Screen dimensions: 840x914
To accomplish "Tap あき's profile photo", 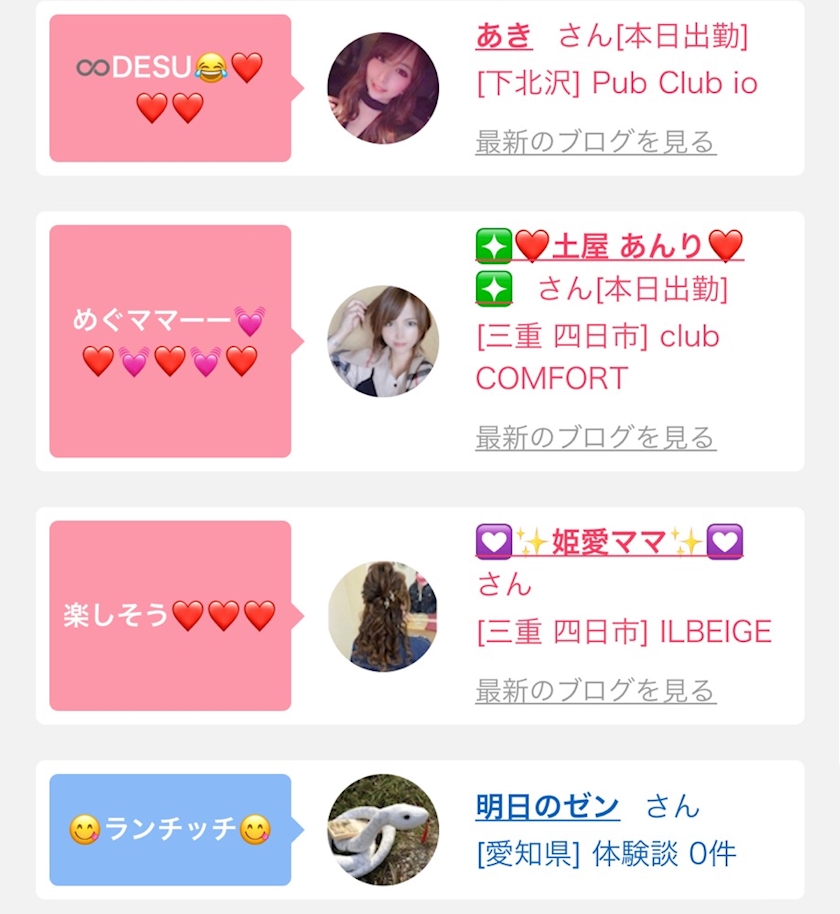I will [383, 88].
